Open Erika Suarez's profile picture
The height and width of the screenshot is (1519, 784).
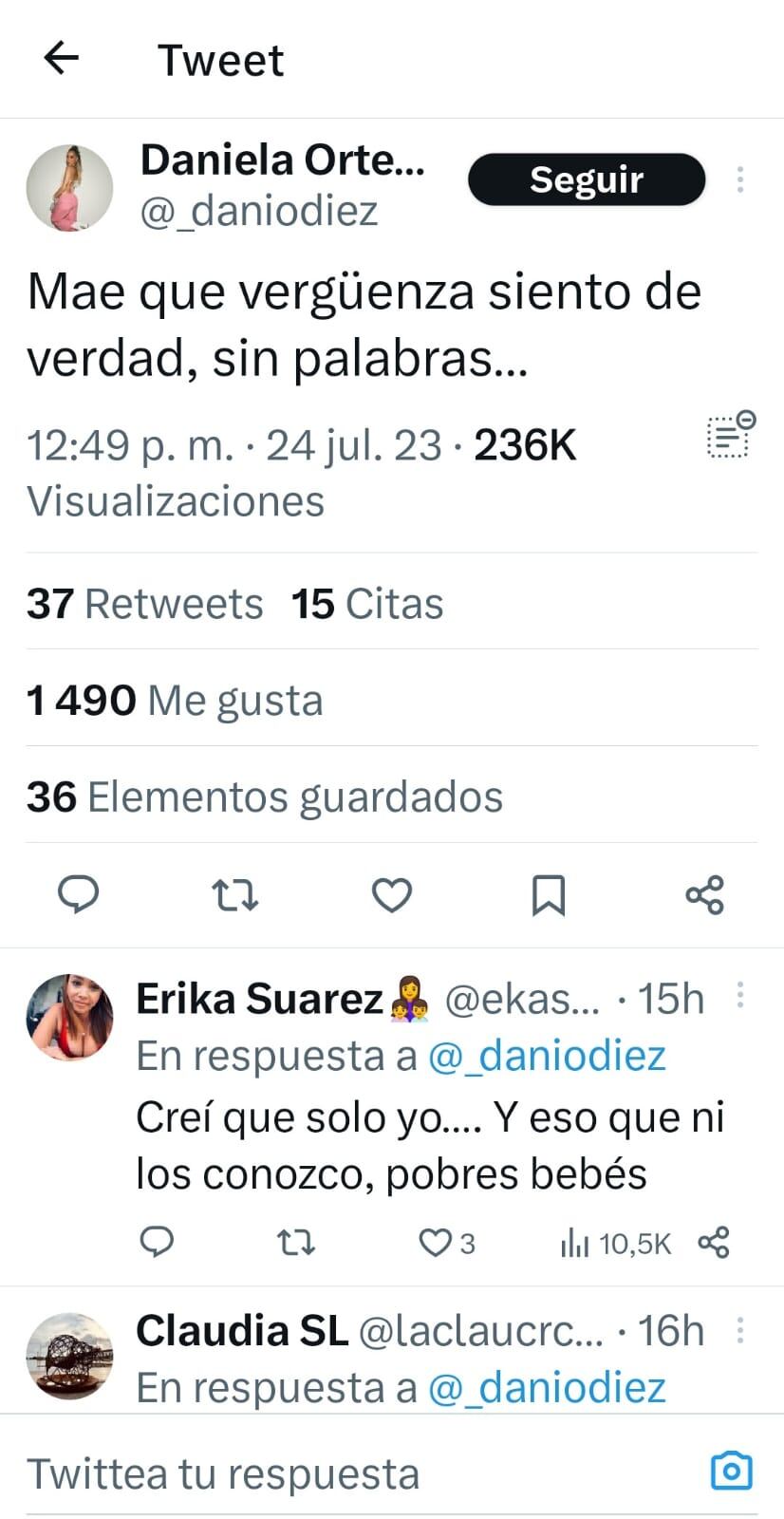69,1016
